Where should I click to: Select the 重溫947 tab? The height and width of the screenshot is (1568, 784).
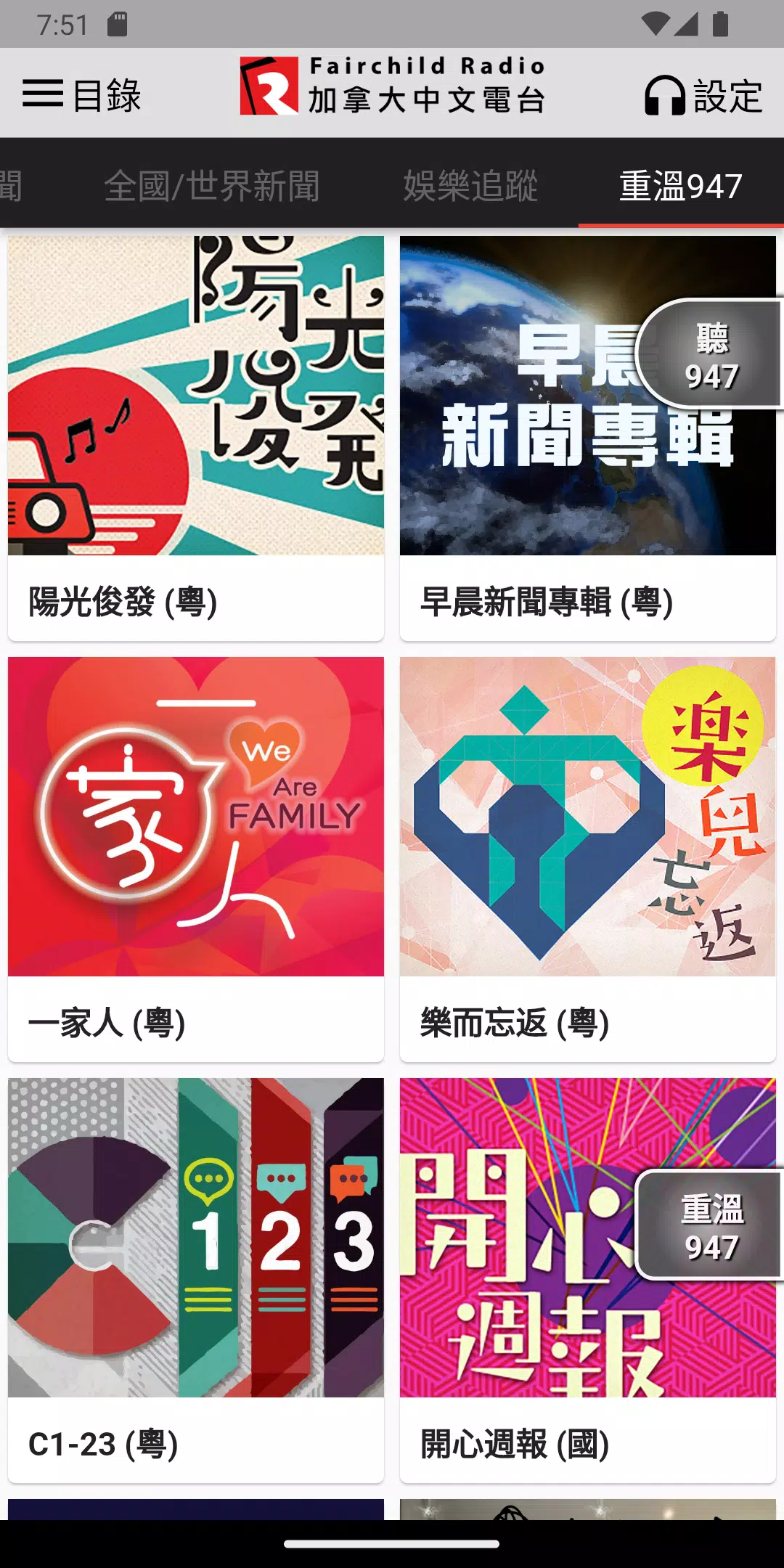(x=681, y=186)
